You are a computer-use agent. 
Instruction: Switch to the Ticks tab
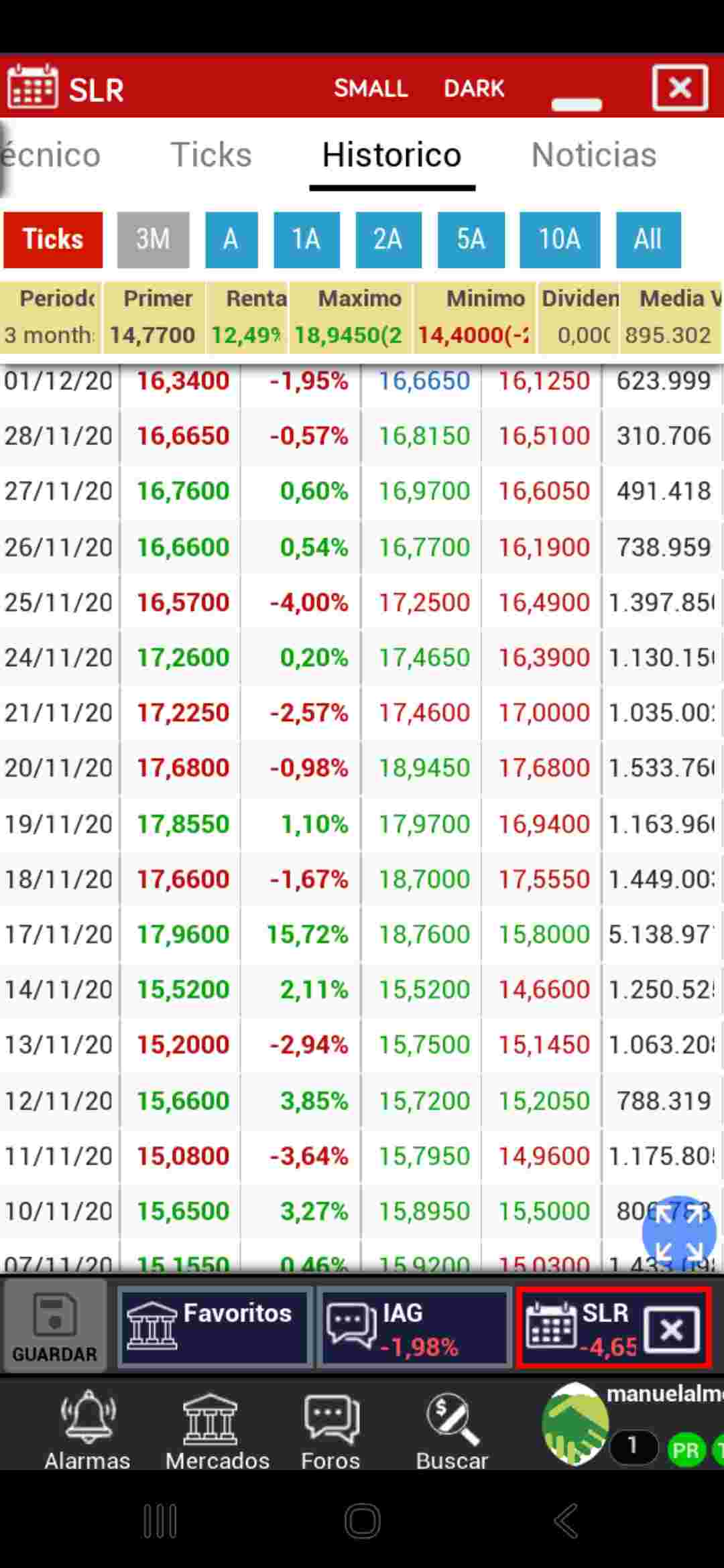pos(210,155)
